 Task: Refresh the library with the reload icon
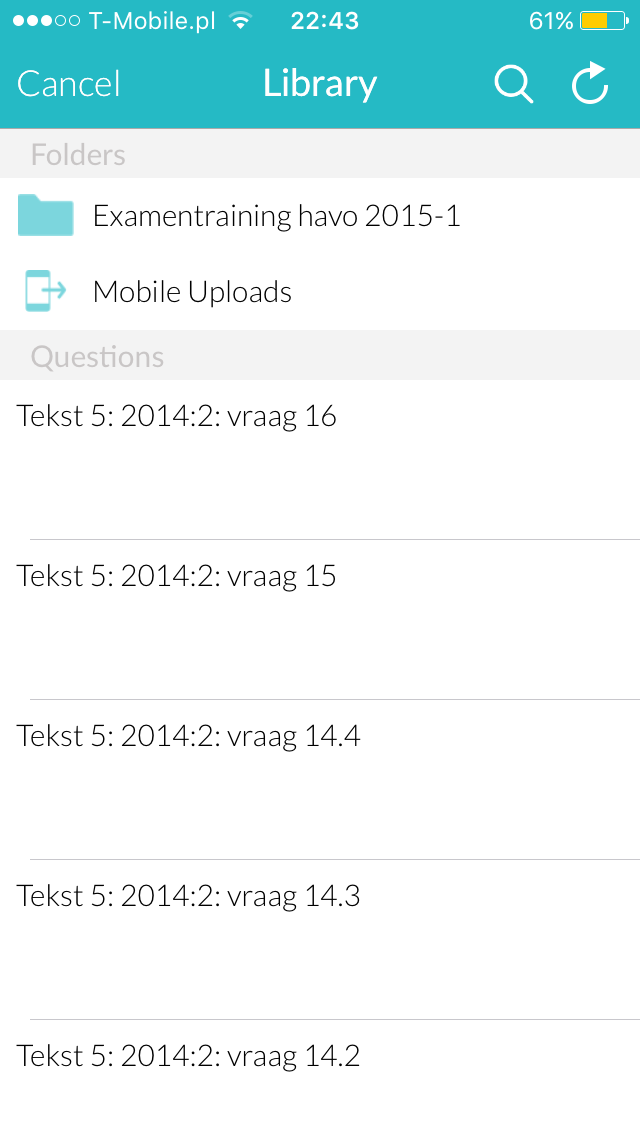(x=589, y=83)
